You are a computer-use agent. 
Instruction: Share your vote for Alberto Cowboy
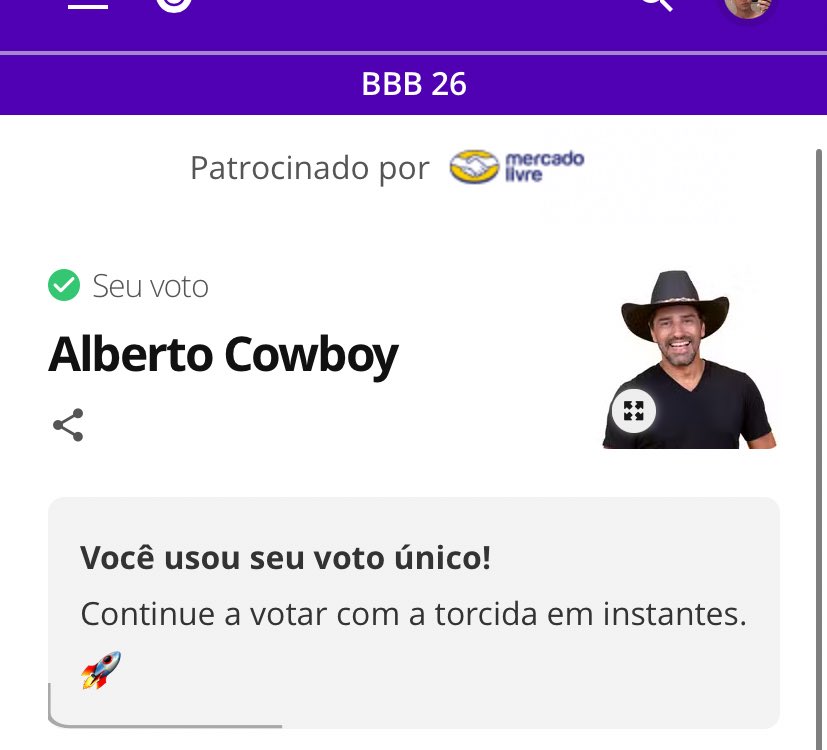68,425
